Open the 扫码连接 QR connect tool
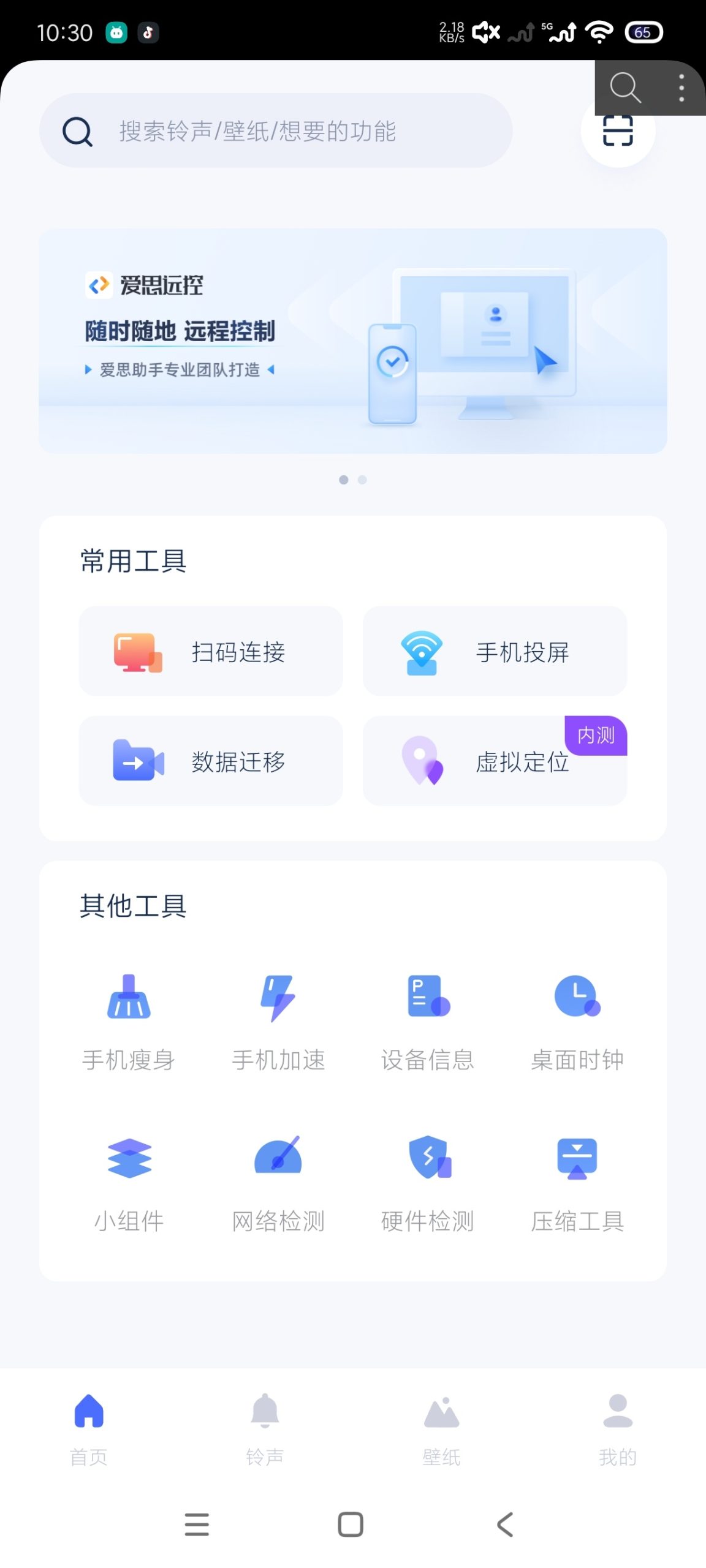This screenshot has width=706, height=1568. click(210, 651)
